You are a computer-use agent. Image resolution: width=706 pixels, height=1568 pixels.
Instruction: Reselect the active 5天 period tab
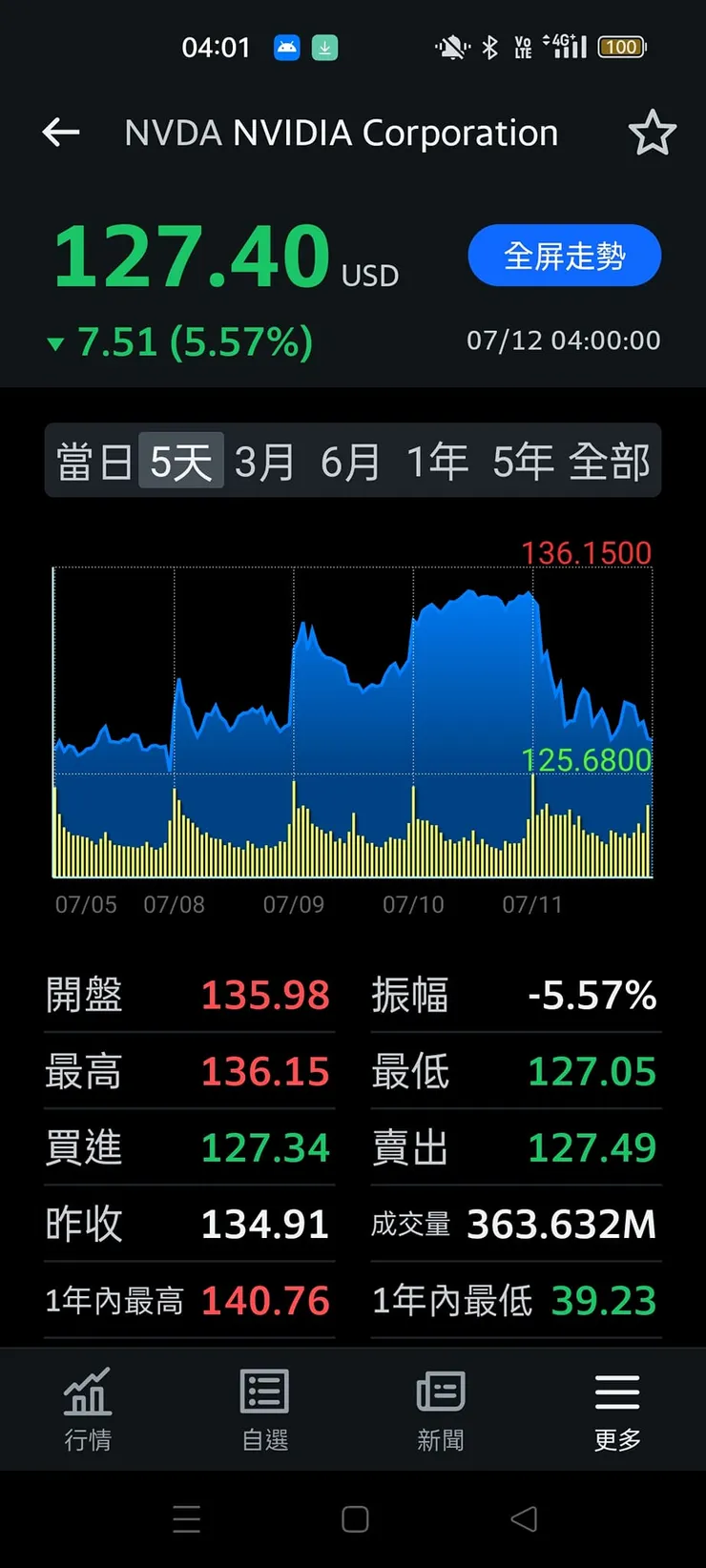[179, 460]
